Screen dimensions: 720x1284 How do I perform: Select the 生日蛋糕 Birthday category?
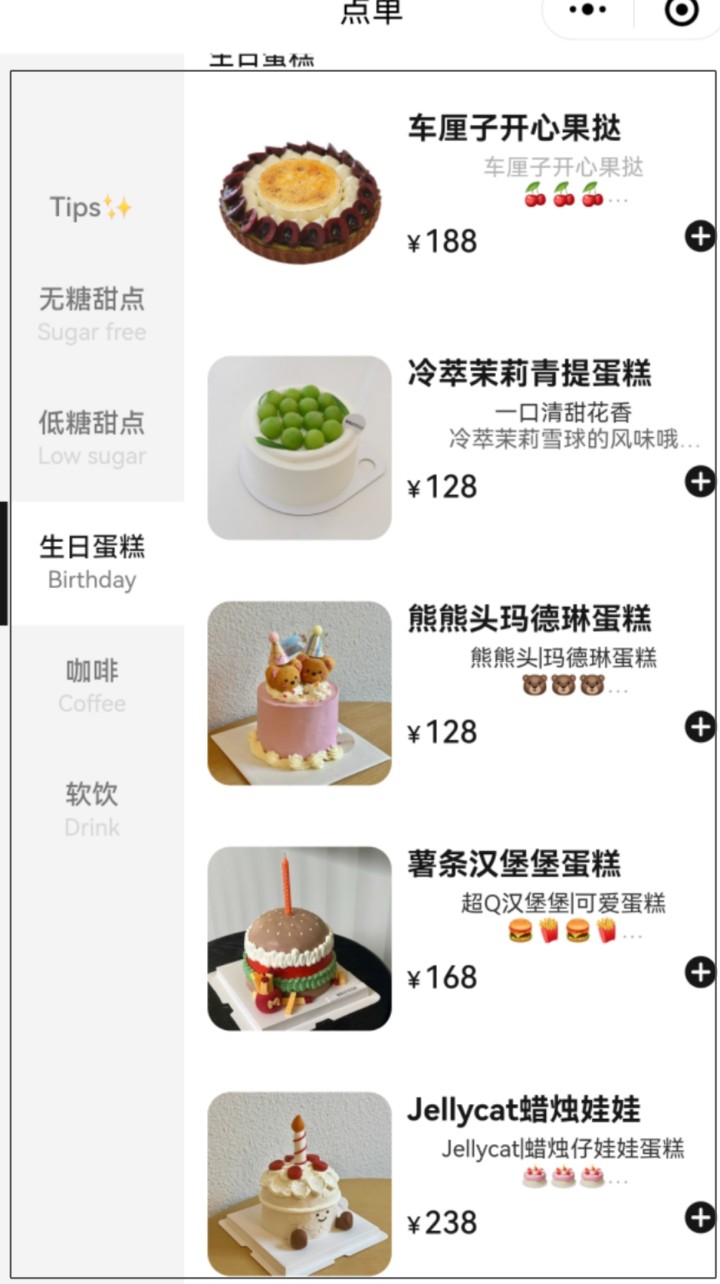[x=91, y=561]
